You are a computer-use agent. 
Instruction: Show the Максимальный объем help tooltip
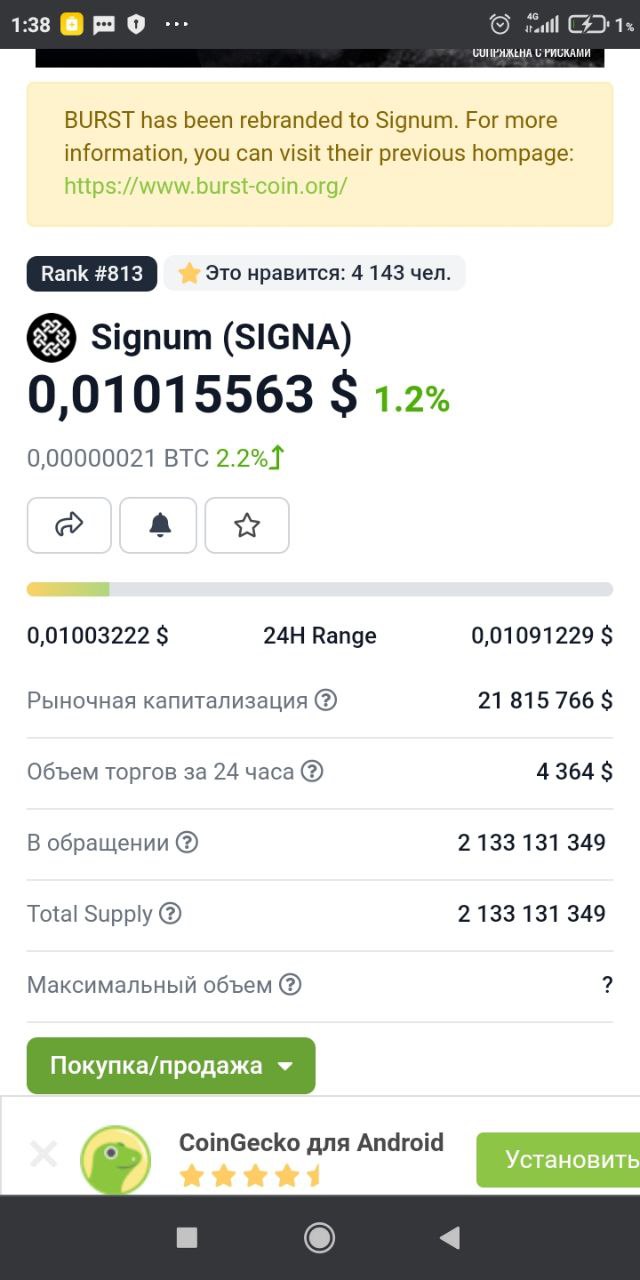click(290, 984)
